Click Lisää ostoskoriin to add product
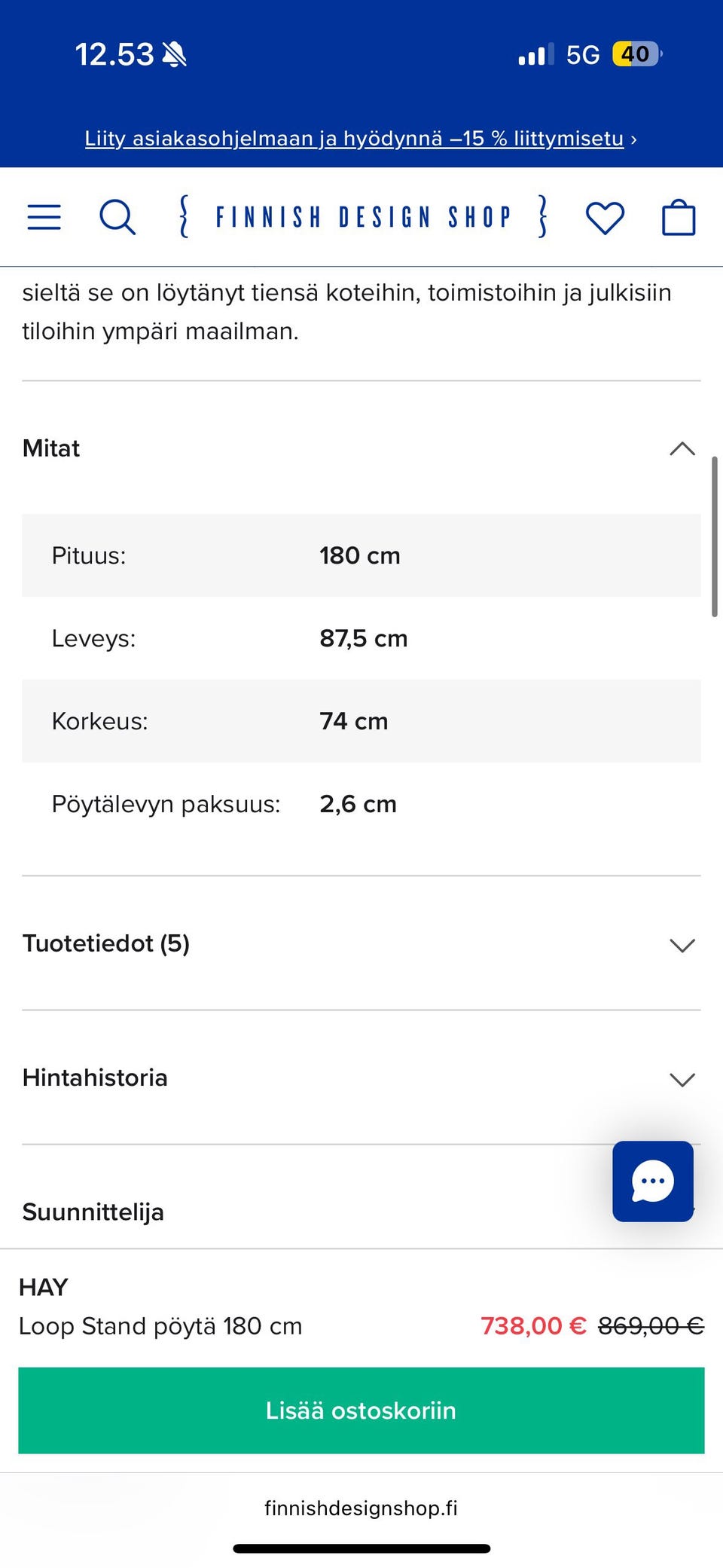Viewport: 723px width, 1568px height. pos(360,1410)
